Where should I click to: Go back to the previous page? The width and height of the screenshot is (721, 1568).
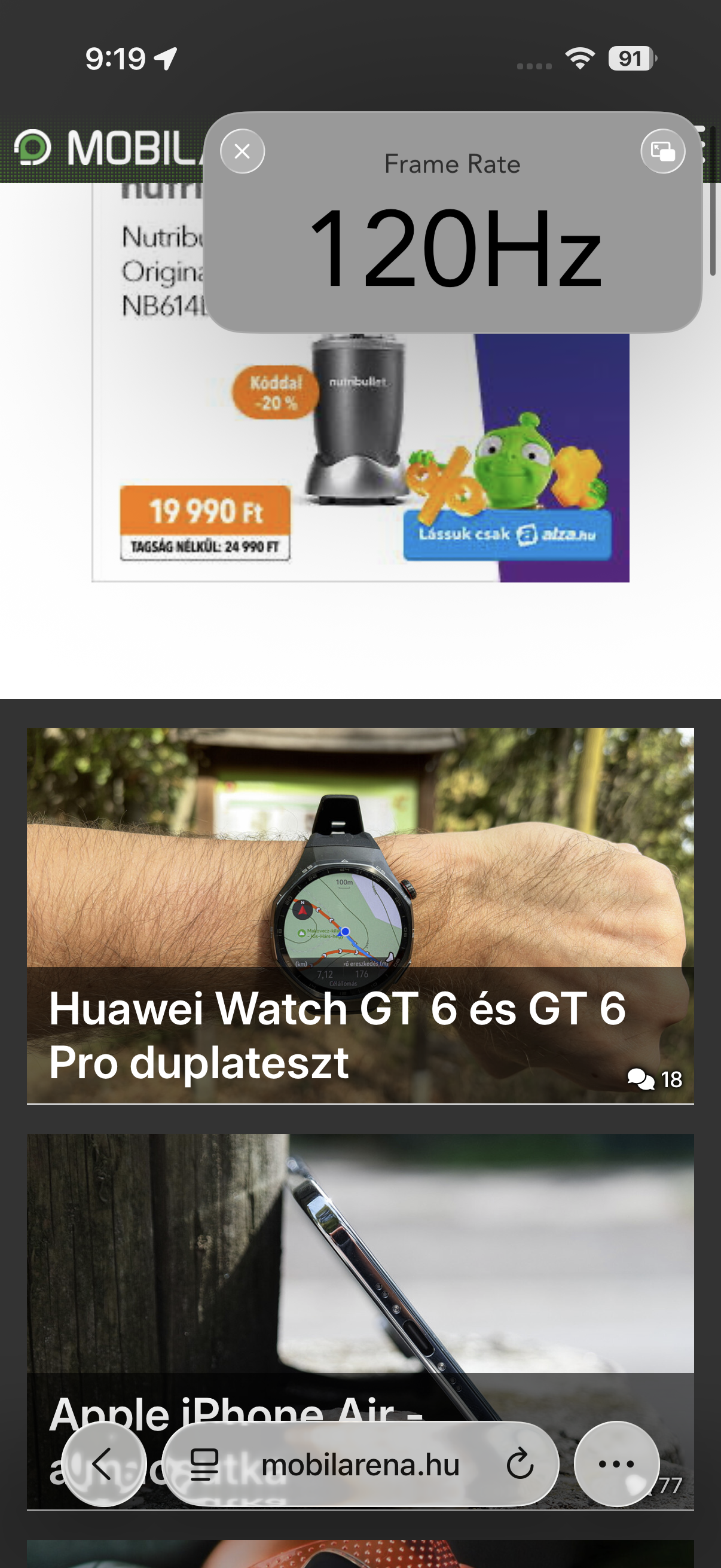[x=103, y=1464]
